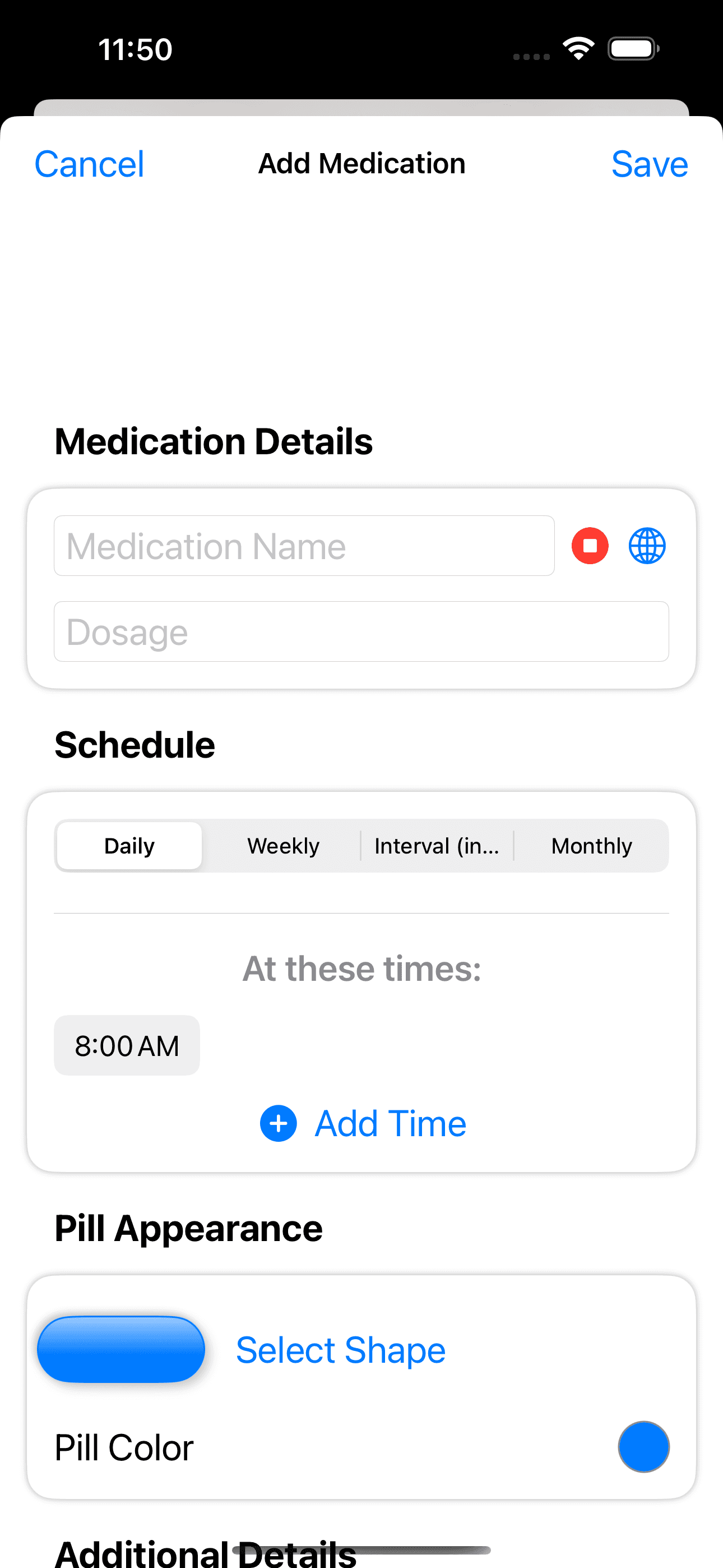Image resolution: width=723 pixels, height=1568 pixels.
Task: Focus the Dosage field
Action: pyautogui.click(x=361, y=632)
